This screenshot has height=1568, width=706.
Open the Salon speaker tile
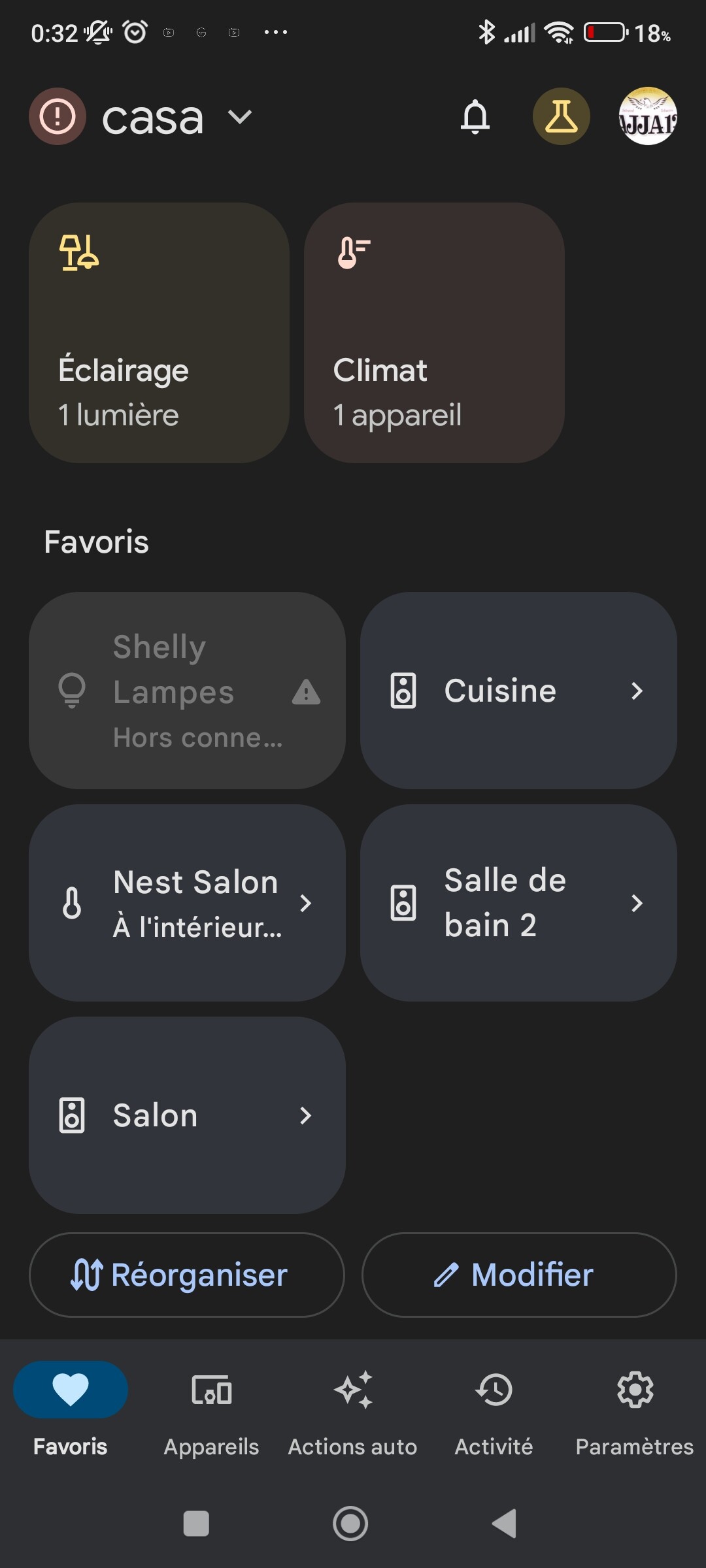(187, 1115)
